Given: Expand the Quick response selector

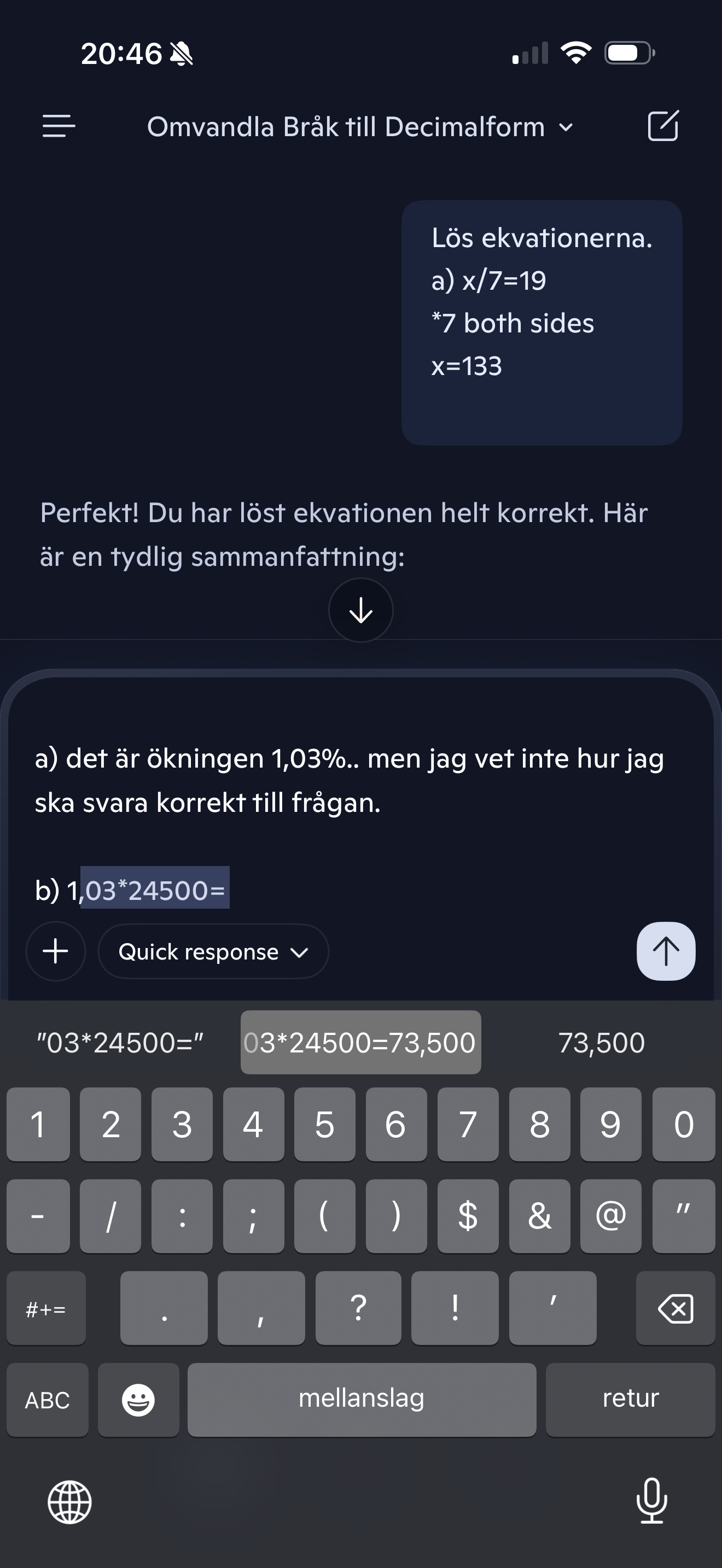Looking at the screenshot, I should [x=213, y=951].
